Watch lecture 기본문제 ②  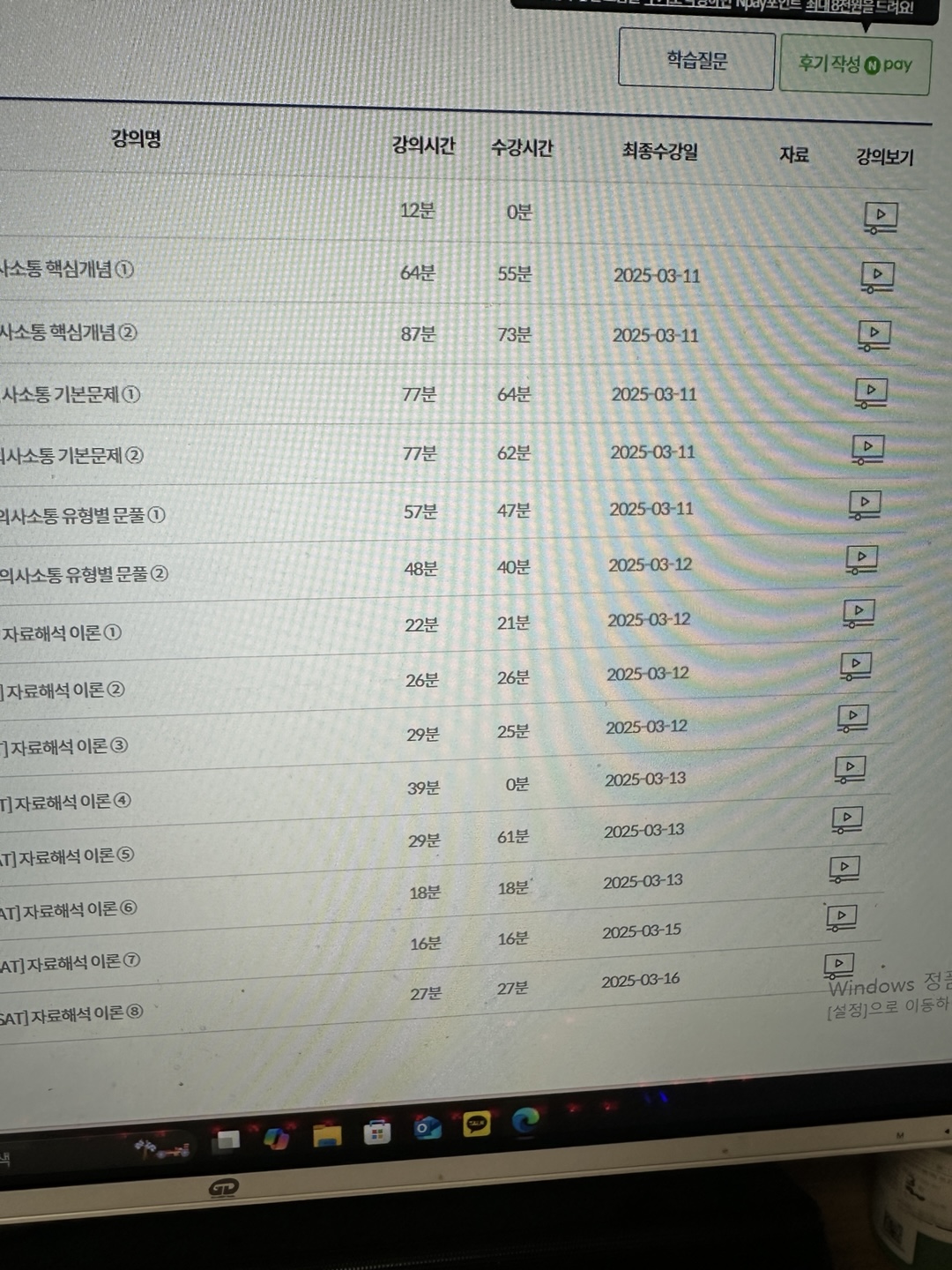867,449
